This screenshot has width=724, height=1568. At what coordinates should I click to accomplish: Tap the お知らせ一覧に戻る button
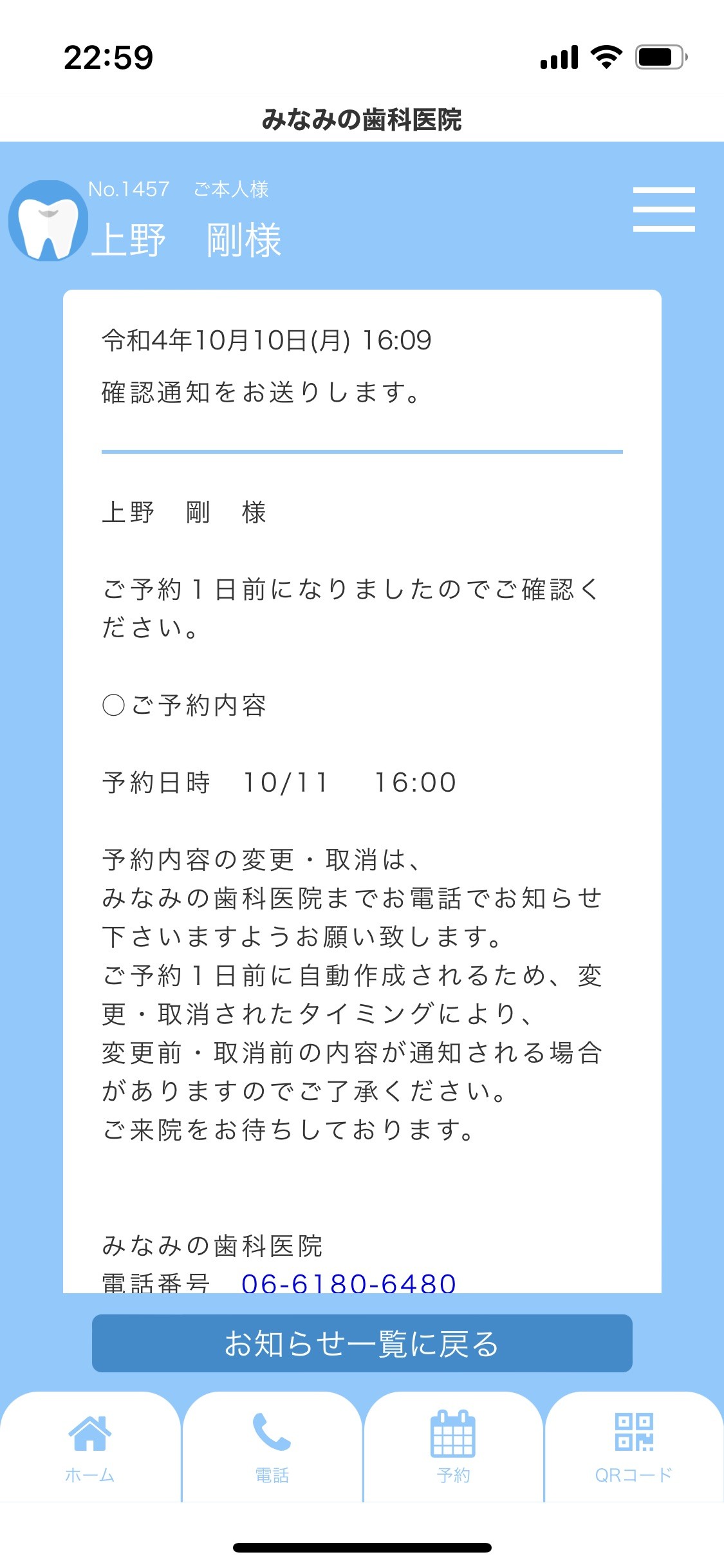pos(362,1343)
